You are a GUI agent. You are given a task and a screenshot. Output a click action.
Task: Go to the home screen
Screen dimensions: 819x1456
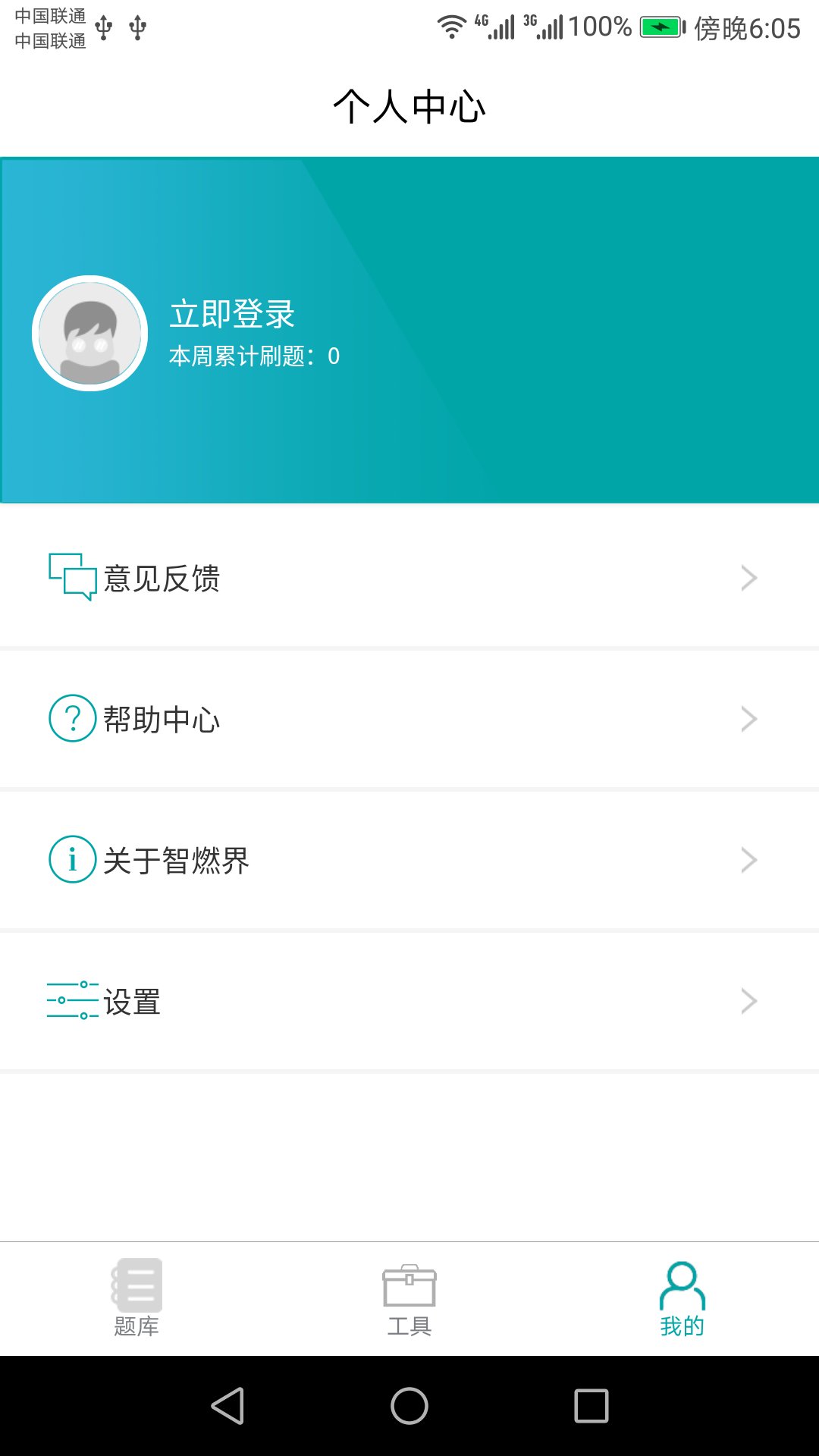click(x=409, y=1406)
